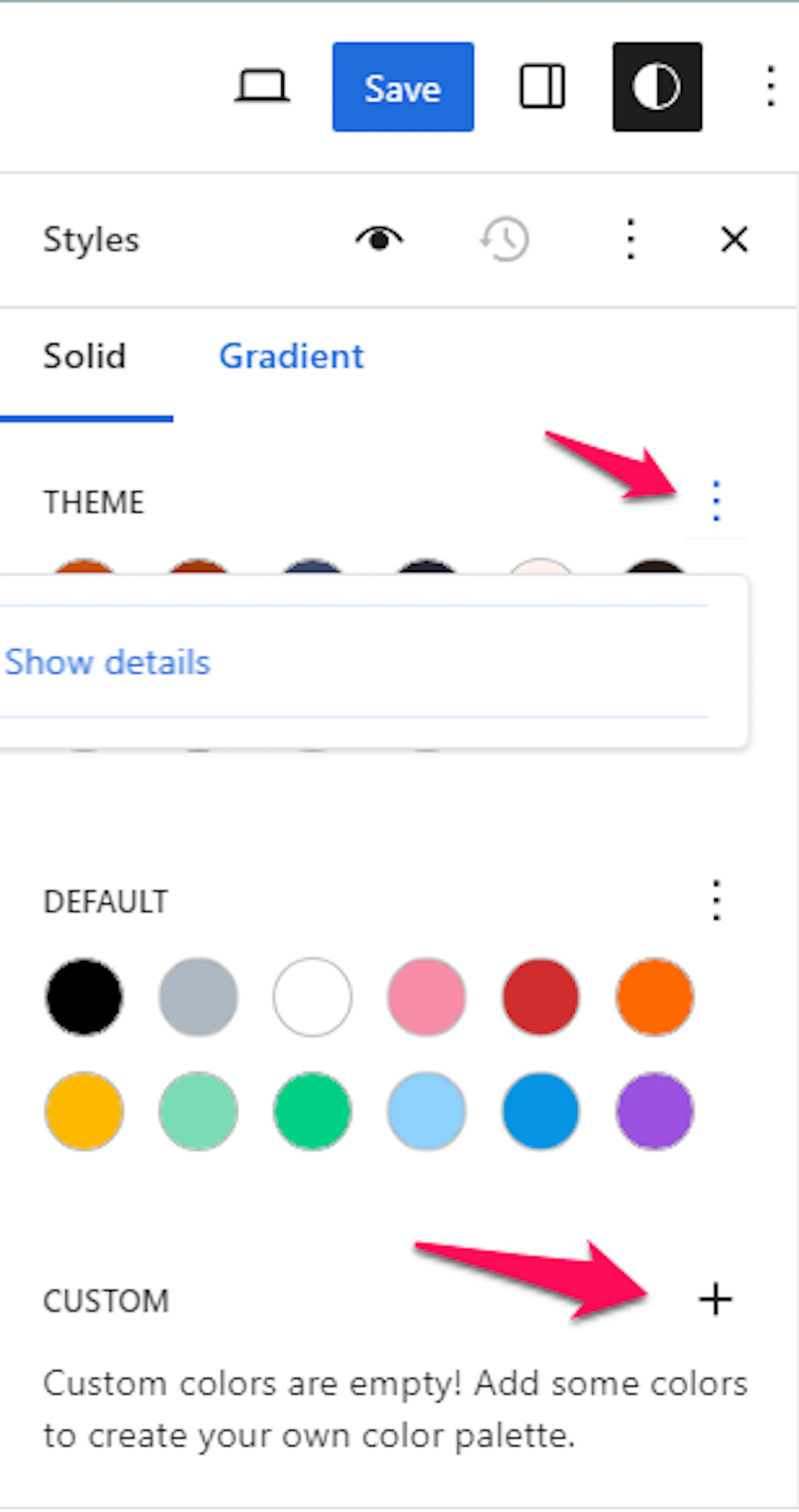Toggle the settings sidebar panel icon
The height and width of the screenshot is (1512, 799).
[542, 87]
